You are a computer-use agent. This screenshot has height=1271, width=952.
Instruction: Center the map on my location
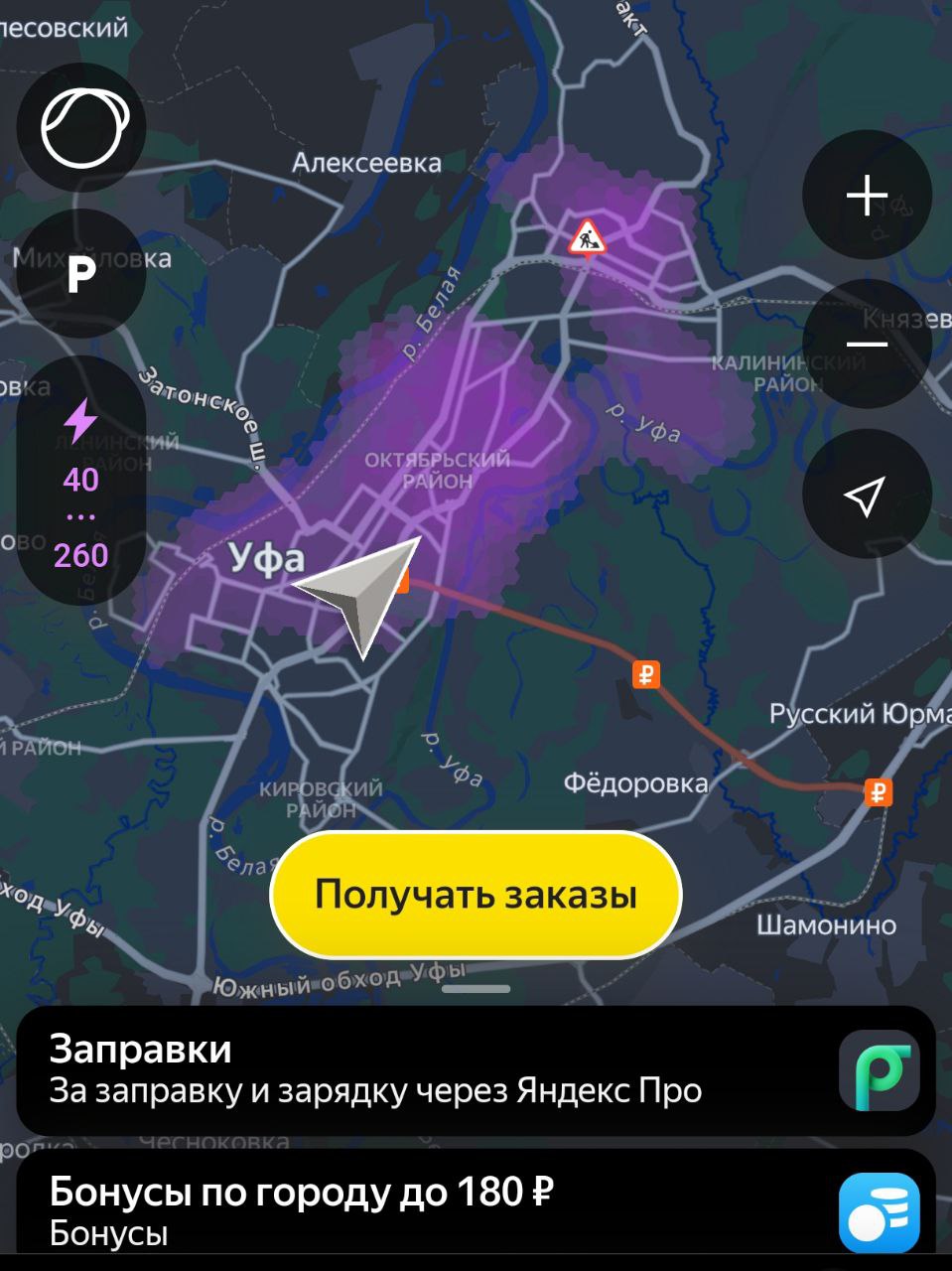(x=867, y=494)
